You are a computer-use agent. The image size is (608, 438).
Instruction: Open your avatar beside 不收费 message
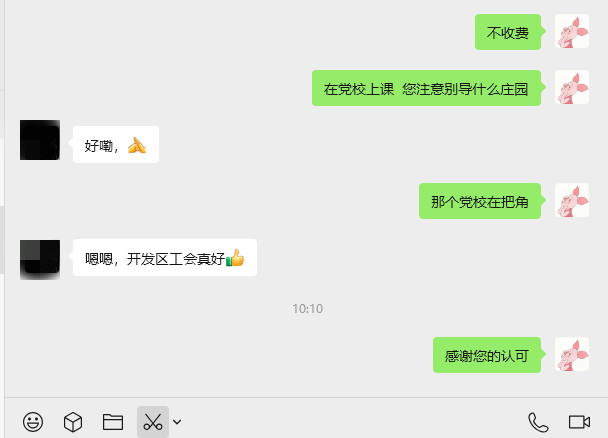[x=572, y=33]
